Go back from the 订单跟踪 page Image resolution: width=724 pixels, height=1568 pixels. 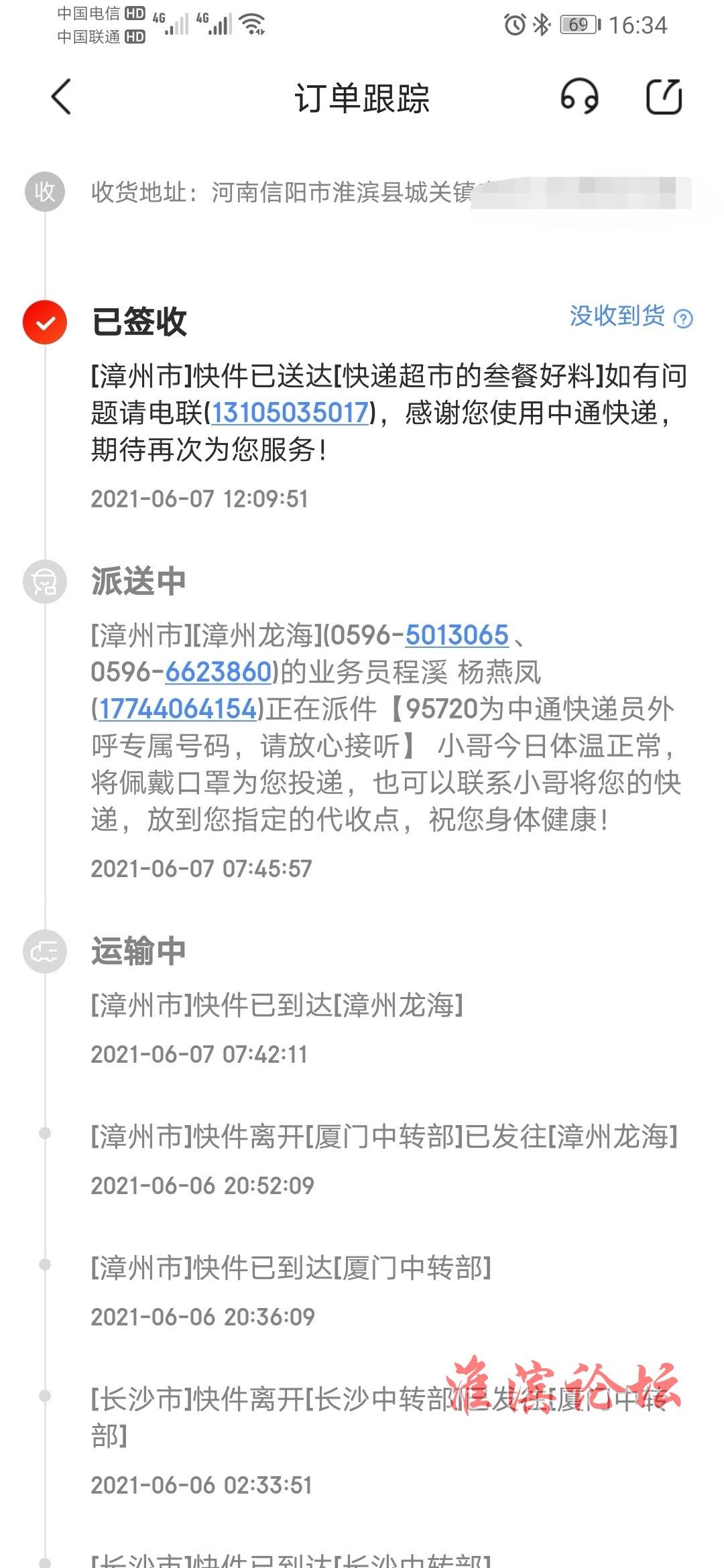coord(61,96)
